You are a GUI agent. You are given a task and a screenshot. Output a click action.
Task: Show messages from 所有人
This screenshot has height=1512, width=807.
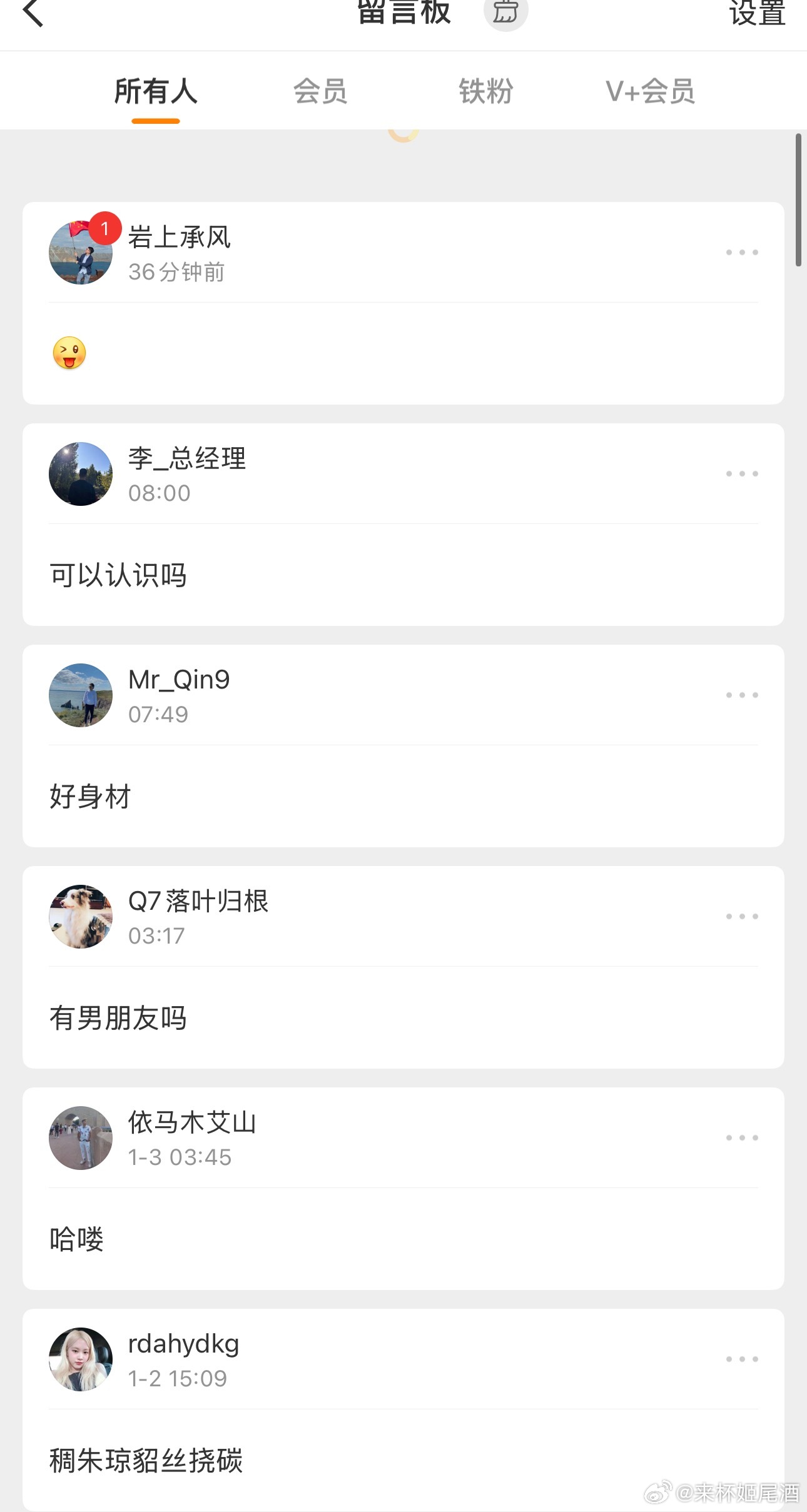156,91
